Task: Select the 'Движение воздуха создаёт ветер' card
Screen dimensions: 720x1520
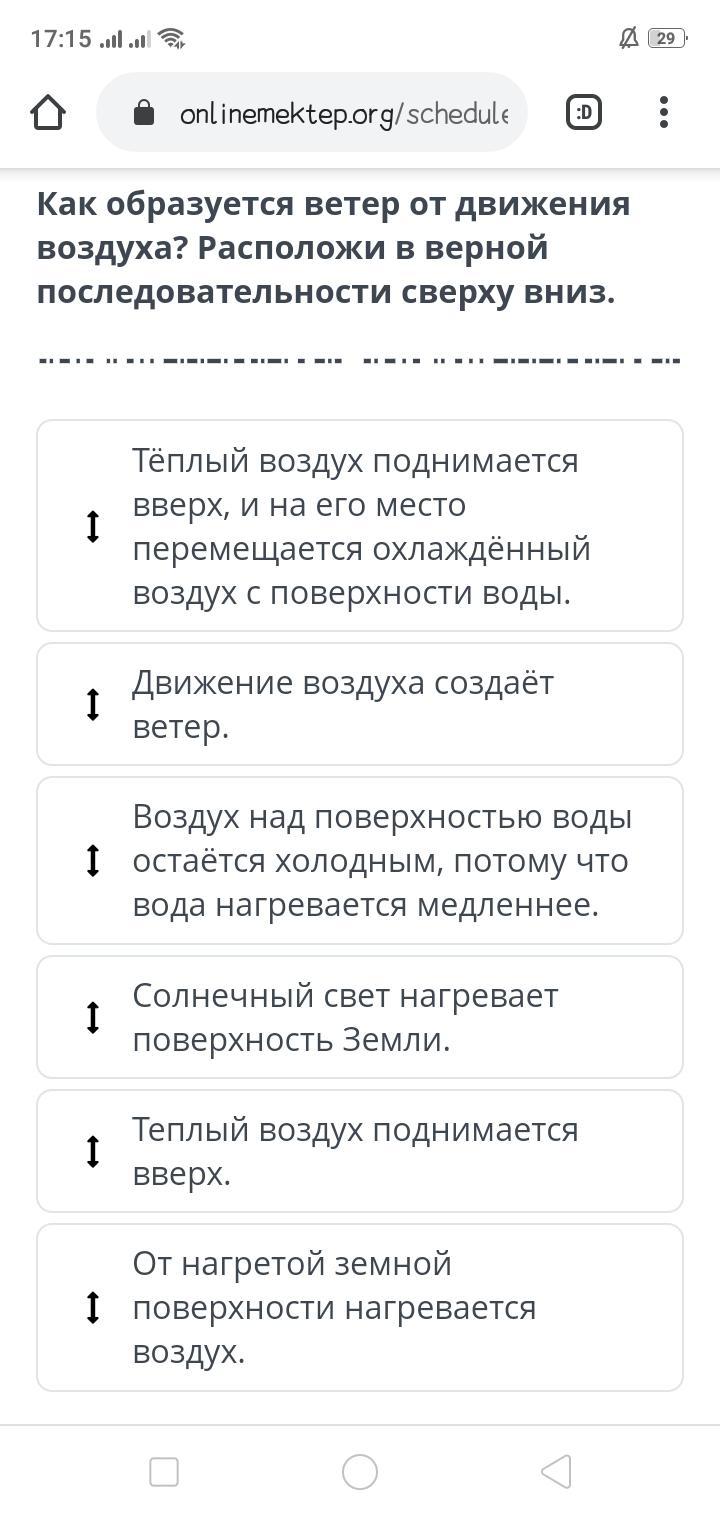Action: click(x=360, y=704)
